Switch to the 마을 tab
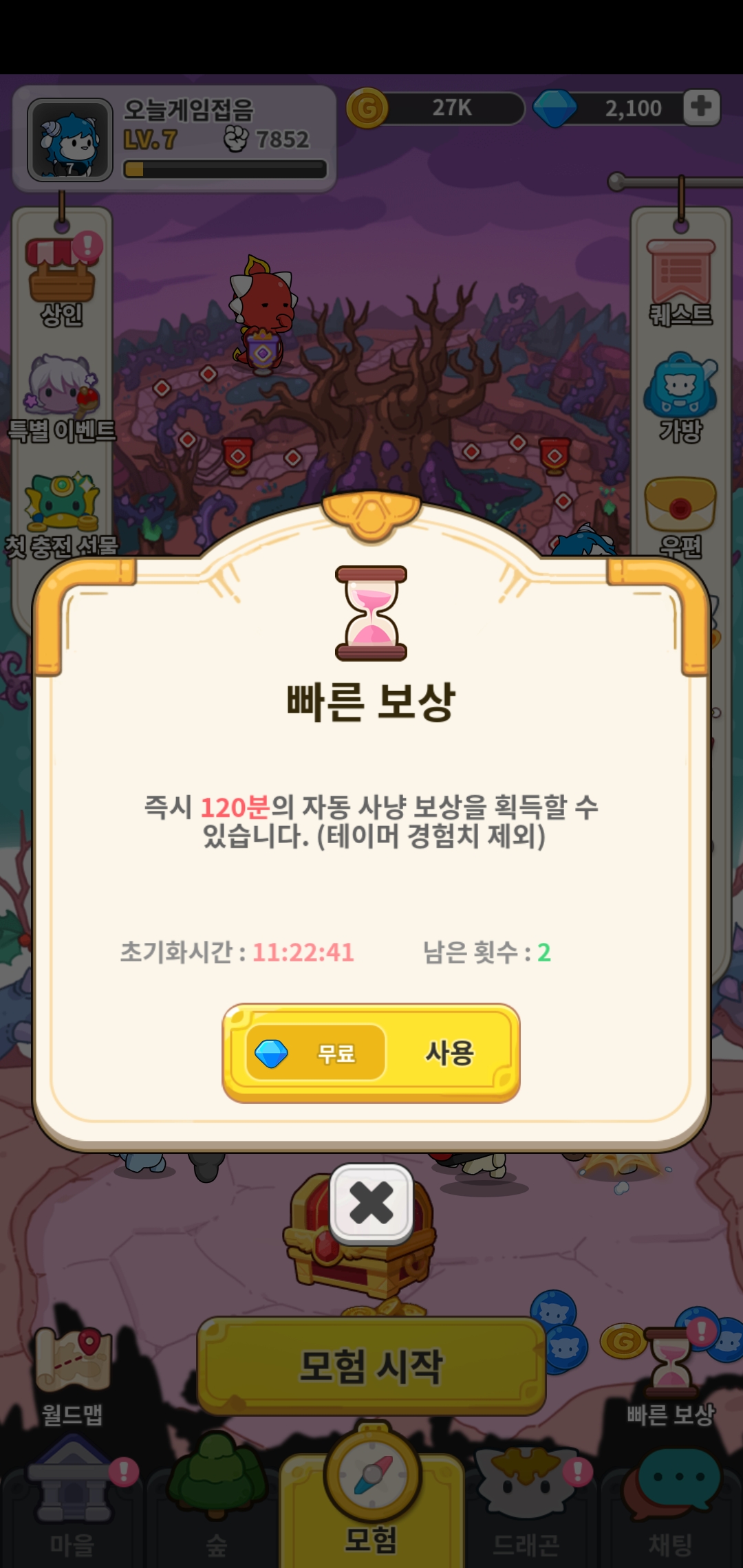743x1568 pixels. tap(72, 1506)
